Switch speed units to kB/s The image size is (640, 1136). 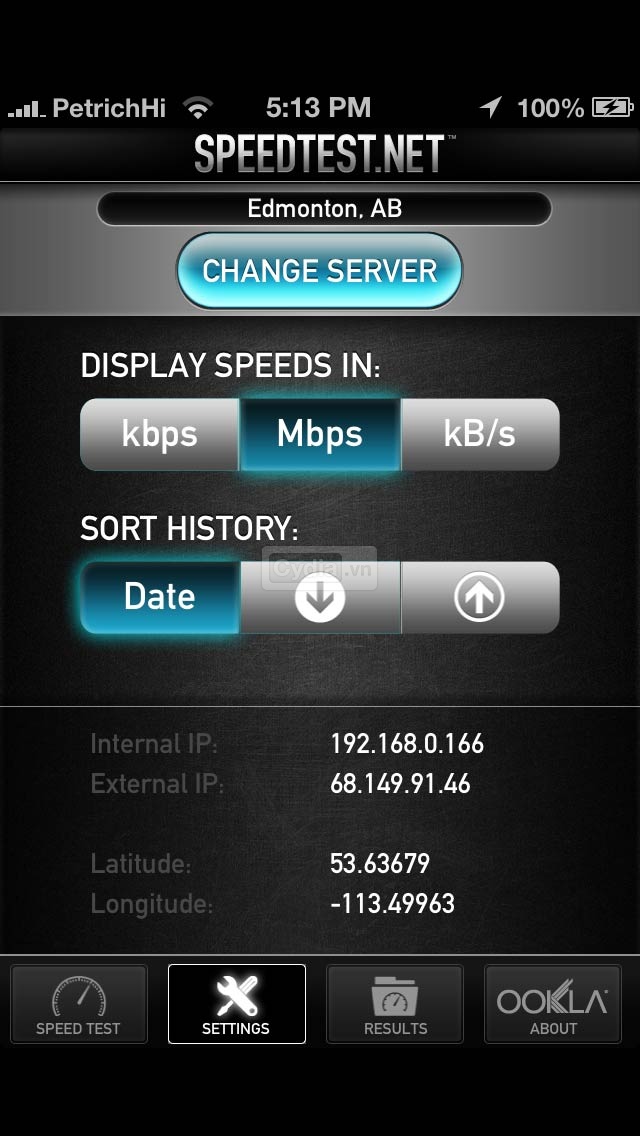(480, 434)
